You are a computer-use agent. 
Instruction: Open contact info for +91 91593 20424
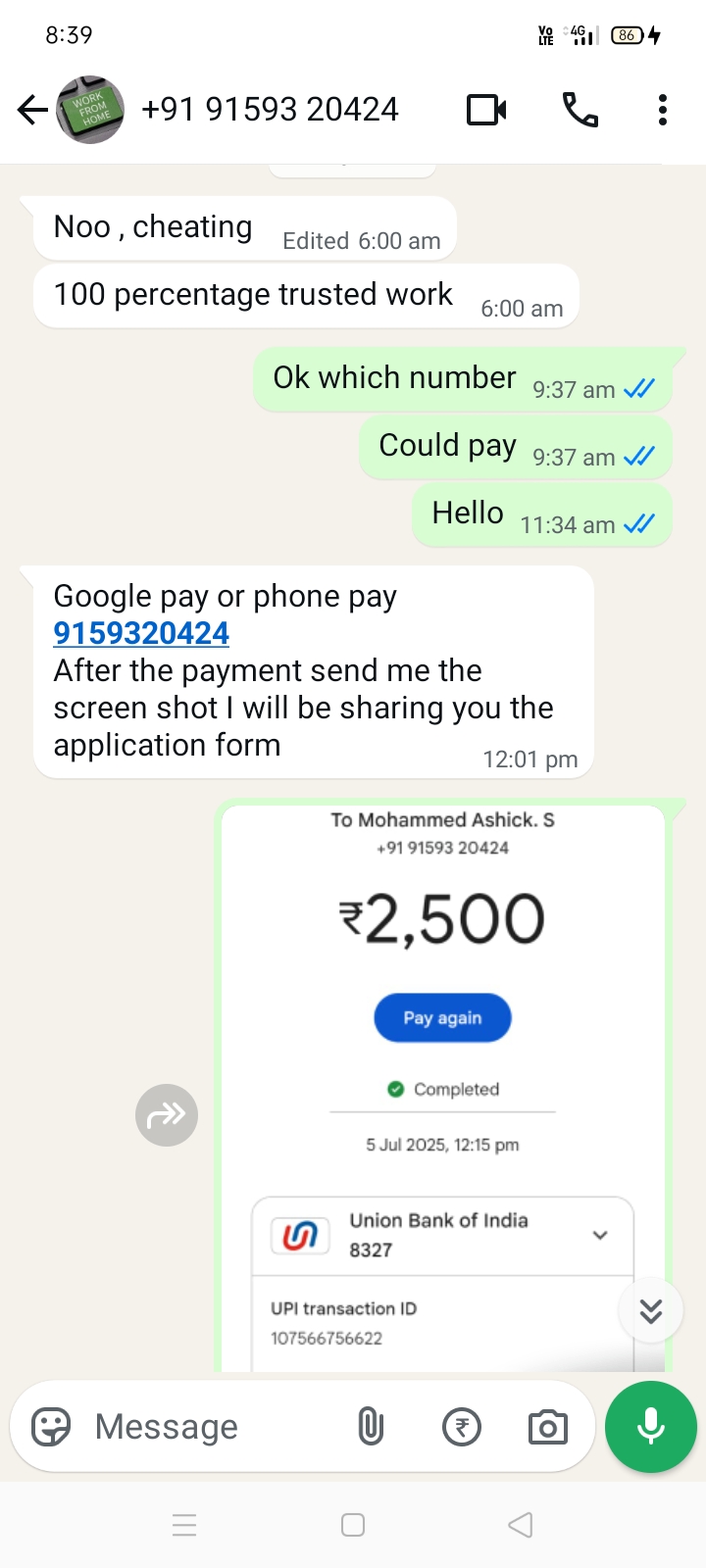270,110
